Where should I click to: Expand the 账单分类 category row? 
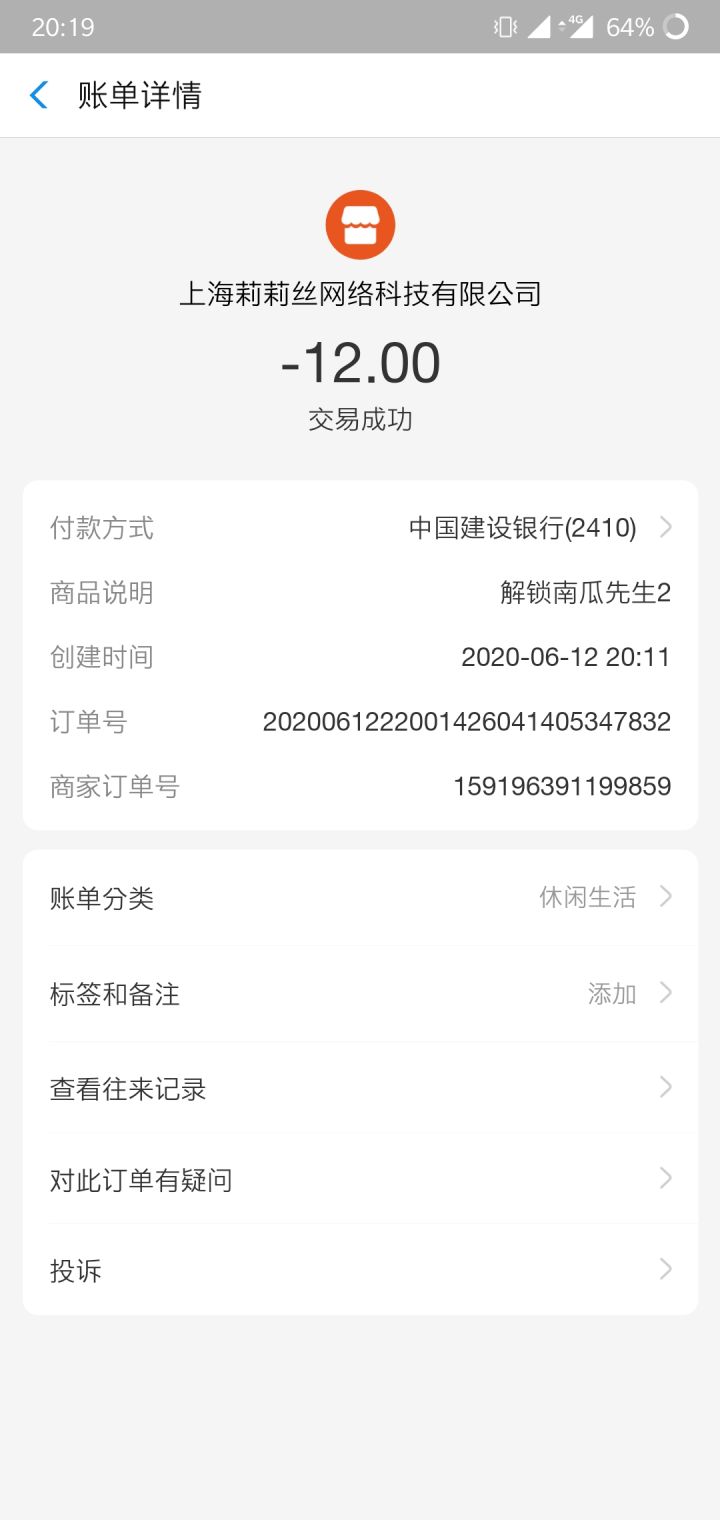point(360,897)
